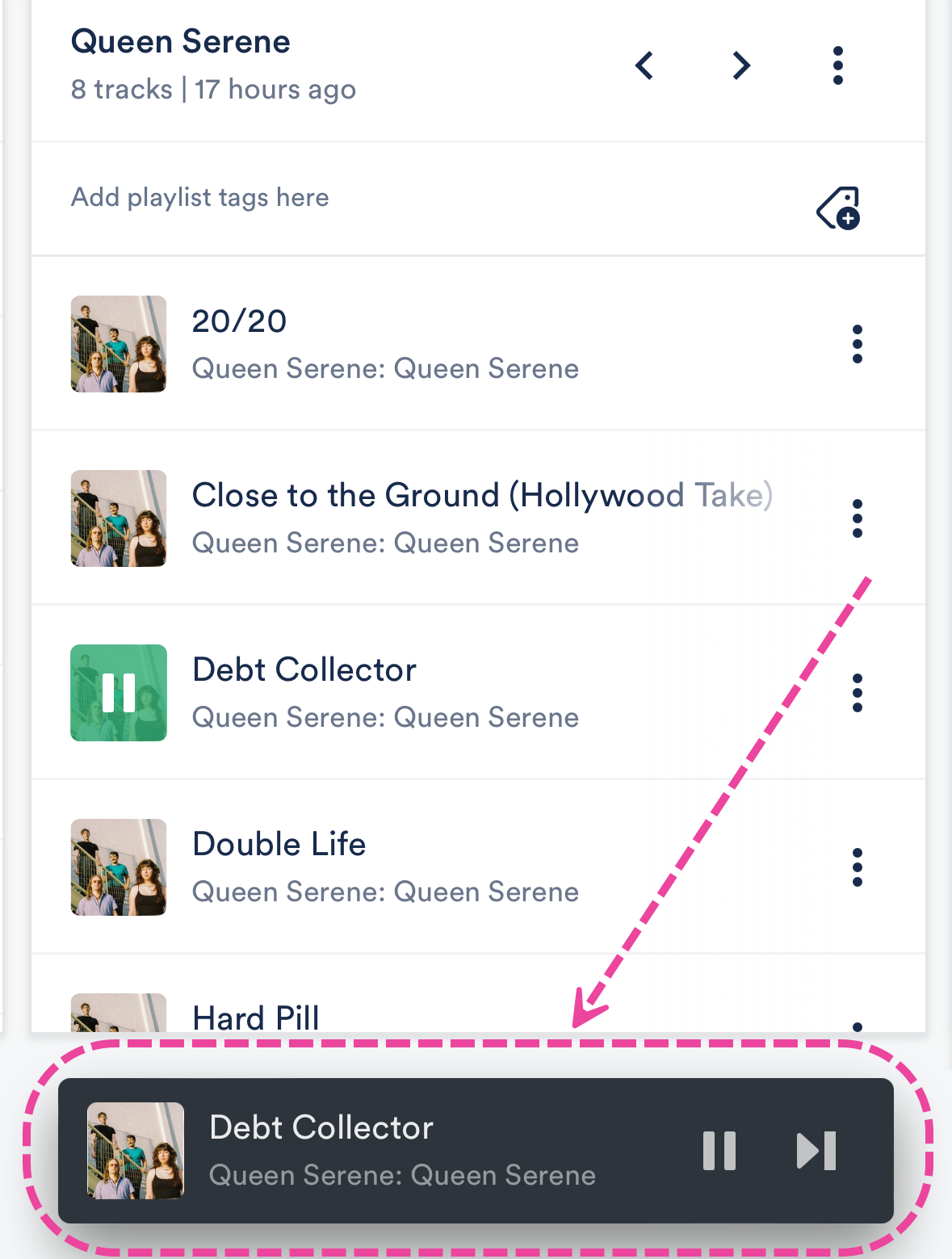The image size is (952, 1259).
Task: Play Close to the Ground (Hollywood Take)
Action: 119,518
